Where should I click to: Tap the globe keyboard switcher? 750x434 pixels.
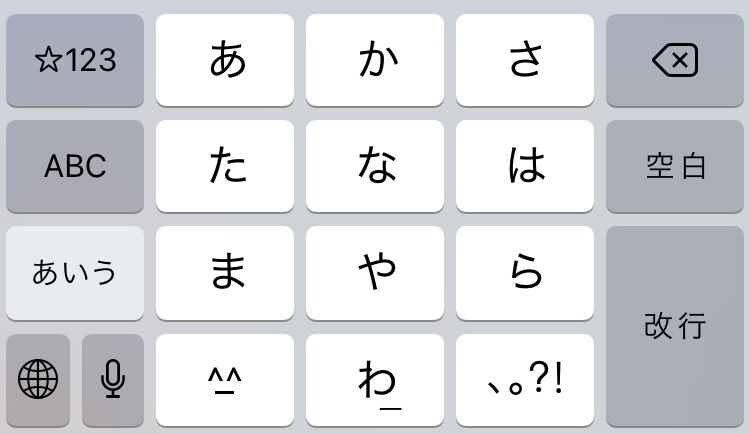coord(38,380)
